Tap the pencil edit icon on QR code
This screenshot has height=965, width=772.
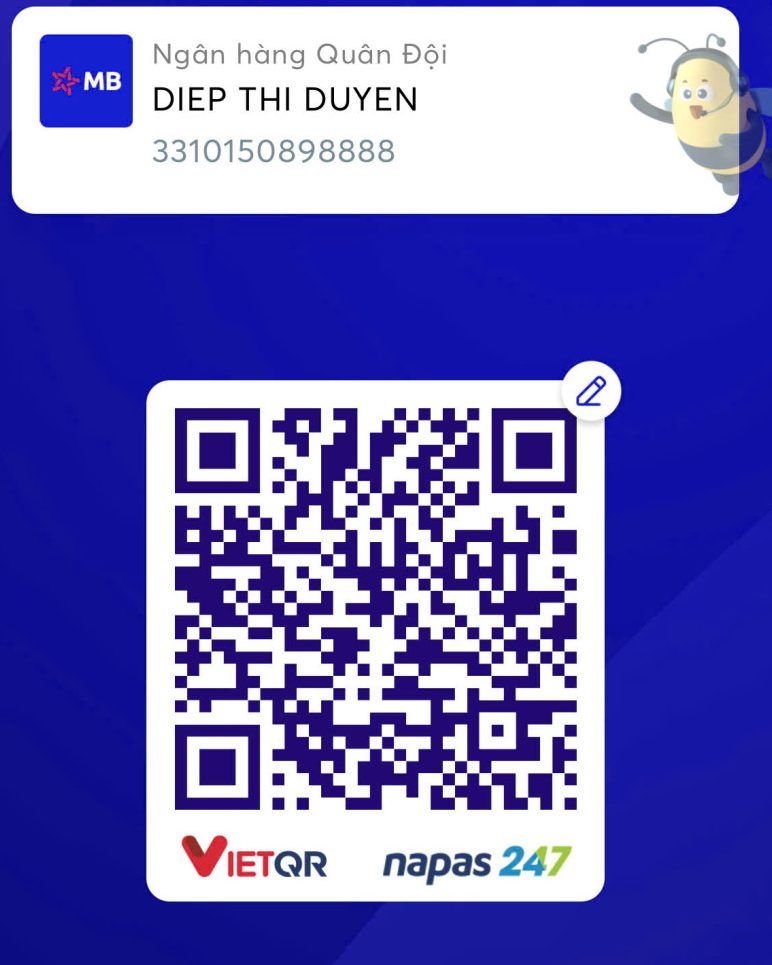(x=591, y=391)
